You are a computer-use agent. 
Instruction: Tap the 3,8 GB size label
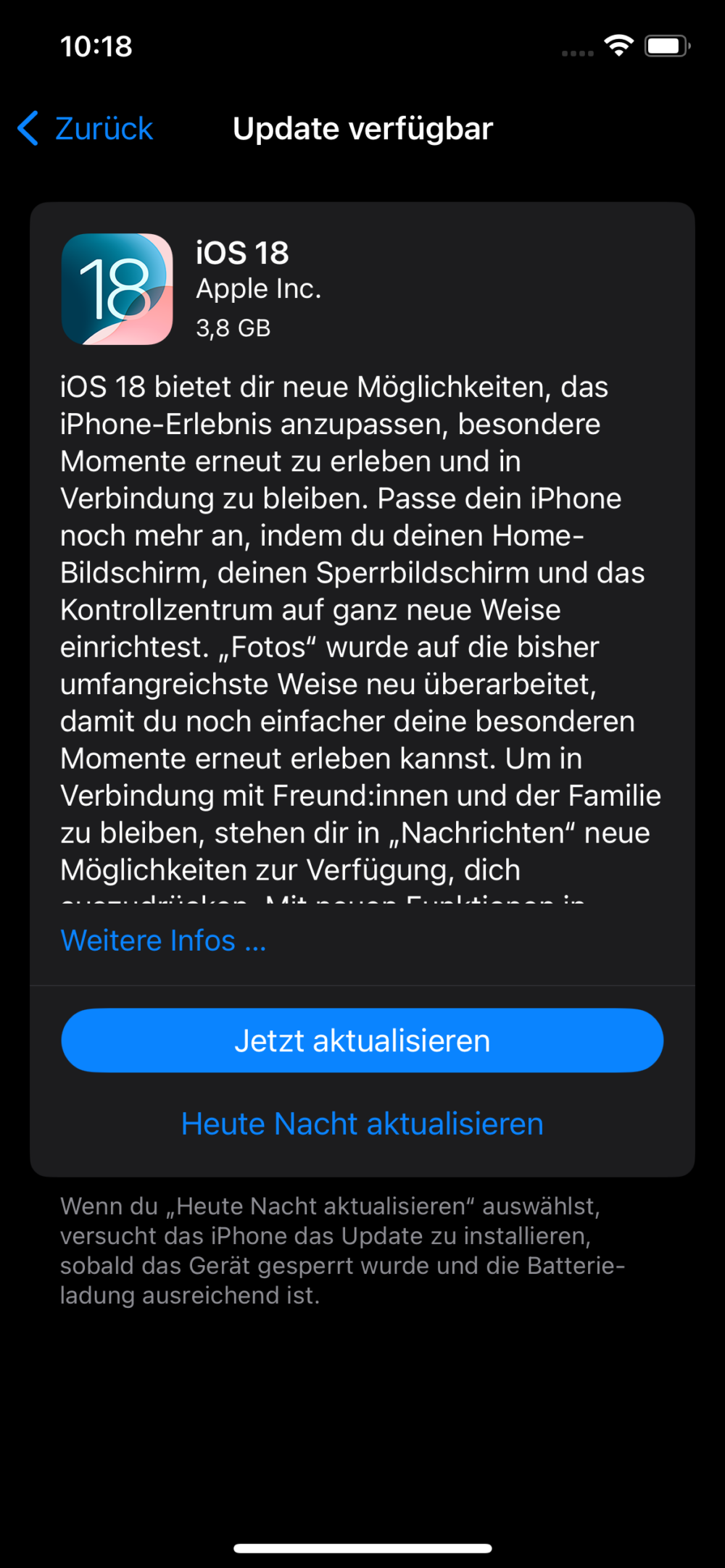point(233,328)
